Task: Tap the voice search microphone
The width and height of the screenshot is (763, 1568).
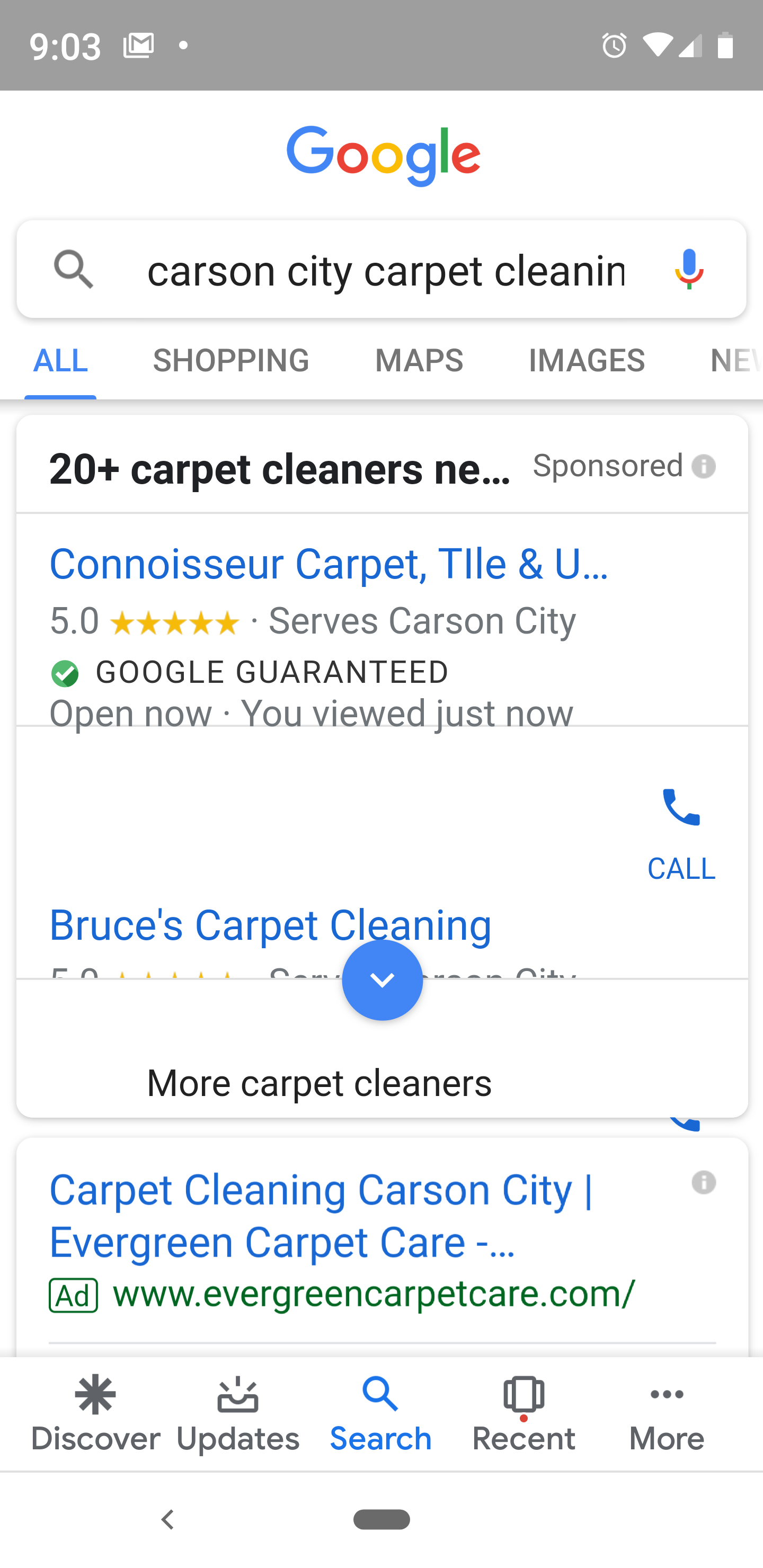Action: 689,269
